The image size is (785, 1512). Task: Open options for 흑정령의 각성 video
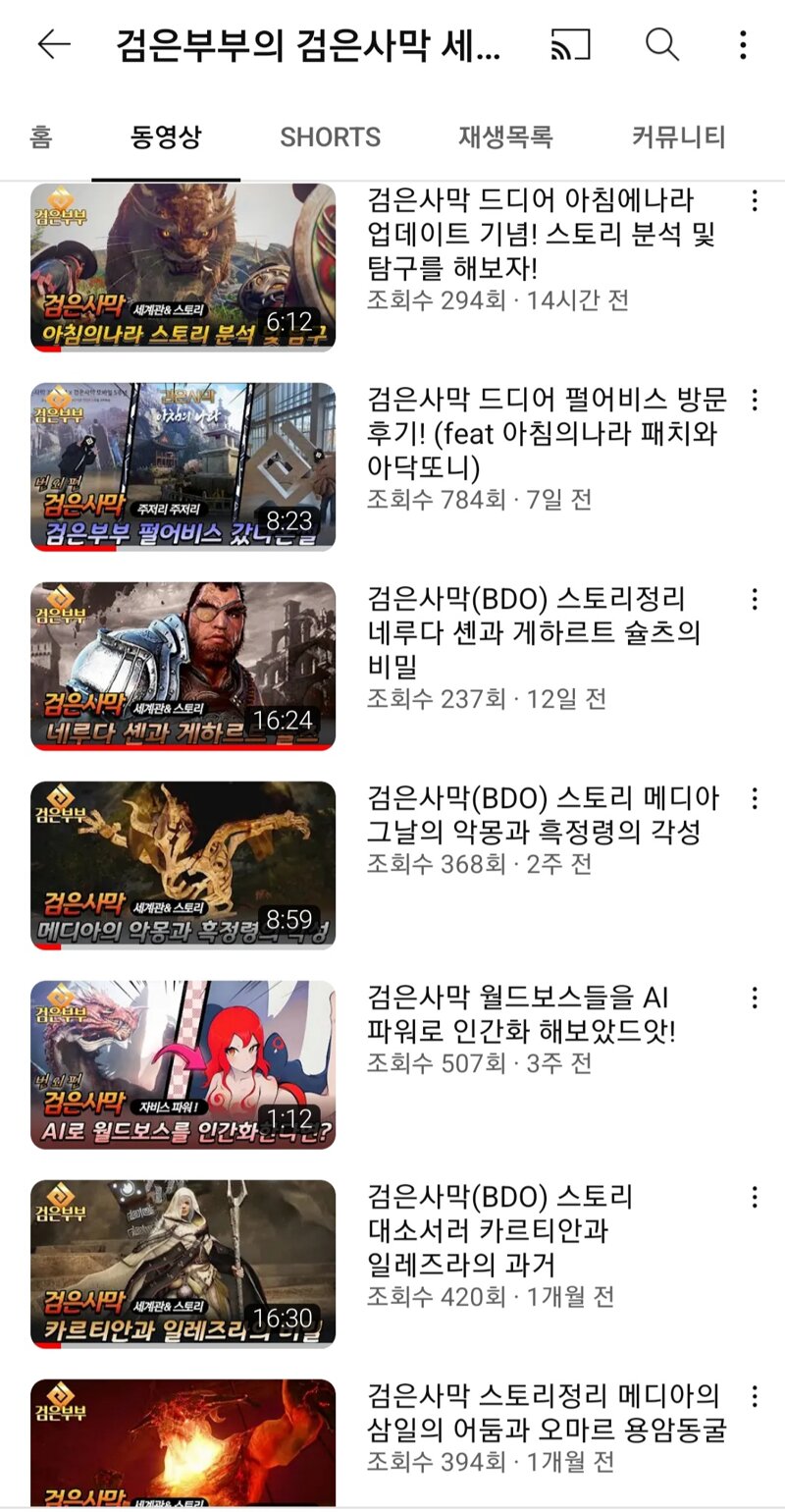pos(754,798)
